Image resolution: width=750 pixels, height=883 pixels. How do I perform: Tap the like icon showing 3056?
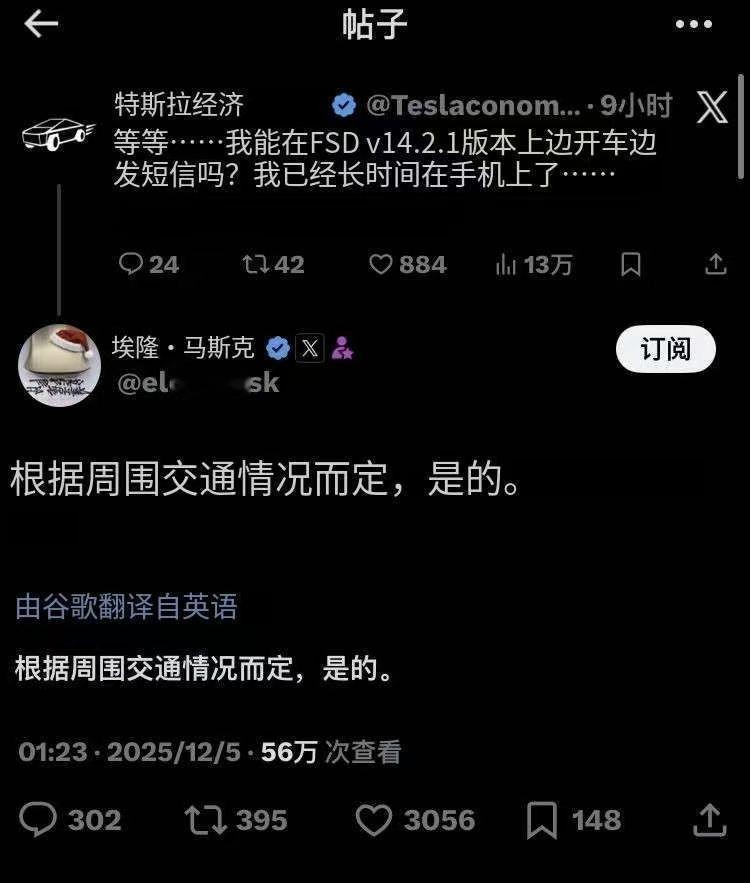pyautogui.click(x=375, y=820)
